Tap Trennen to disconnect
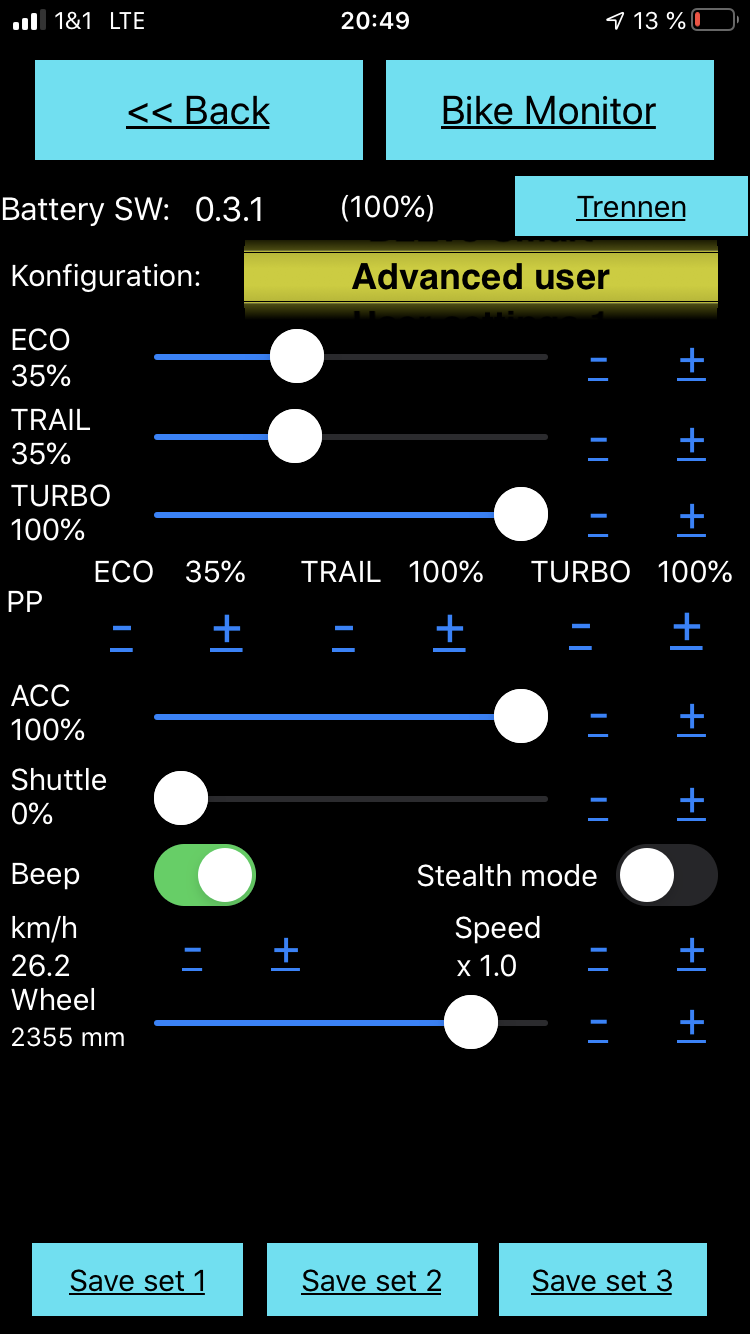Viewport: 750px width, 1334px height. tap(631, 206)
